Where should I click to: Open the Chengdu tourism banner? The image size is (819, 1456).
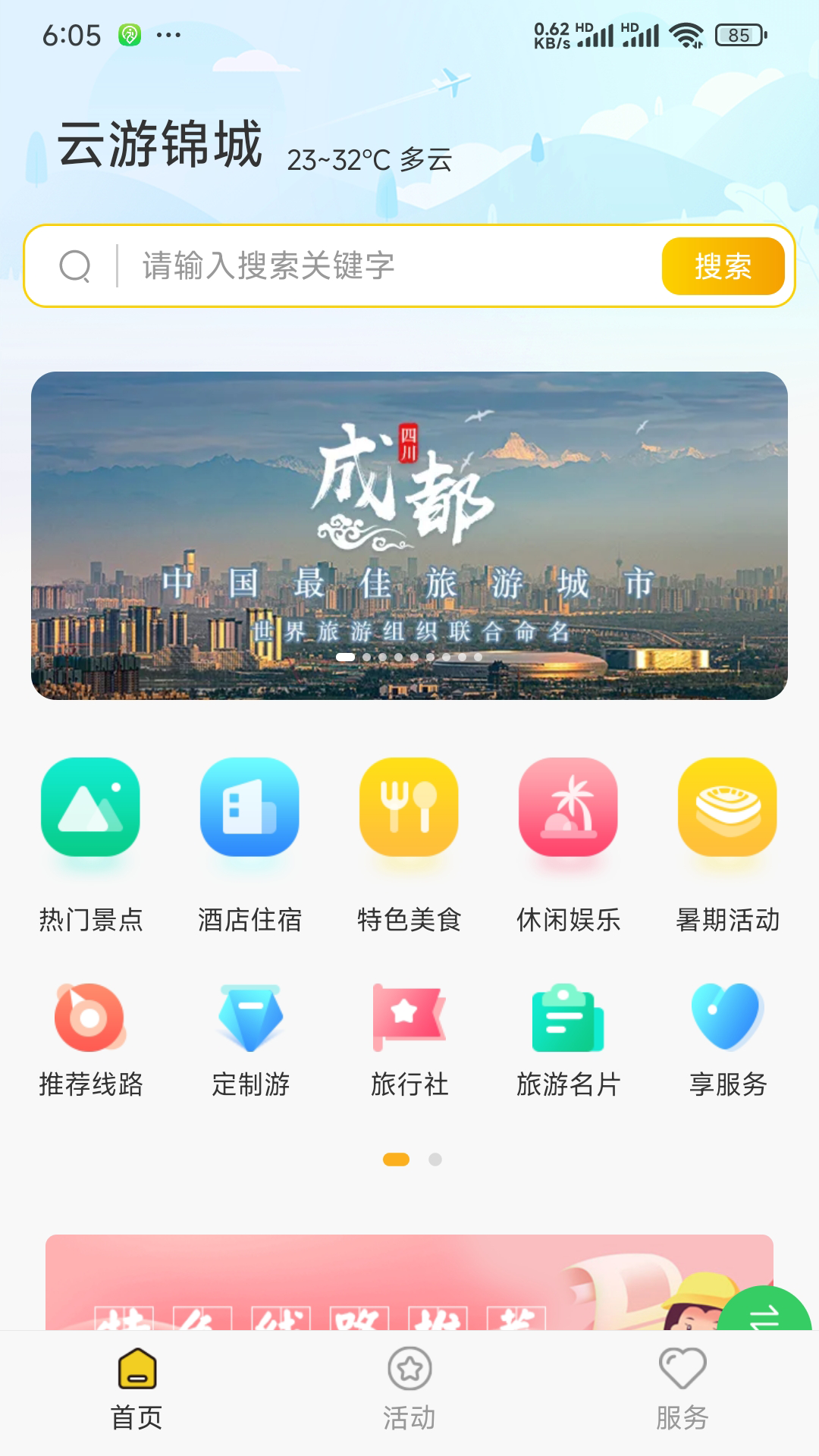[409, 535]
